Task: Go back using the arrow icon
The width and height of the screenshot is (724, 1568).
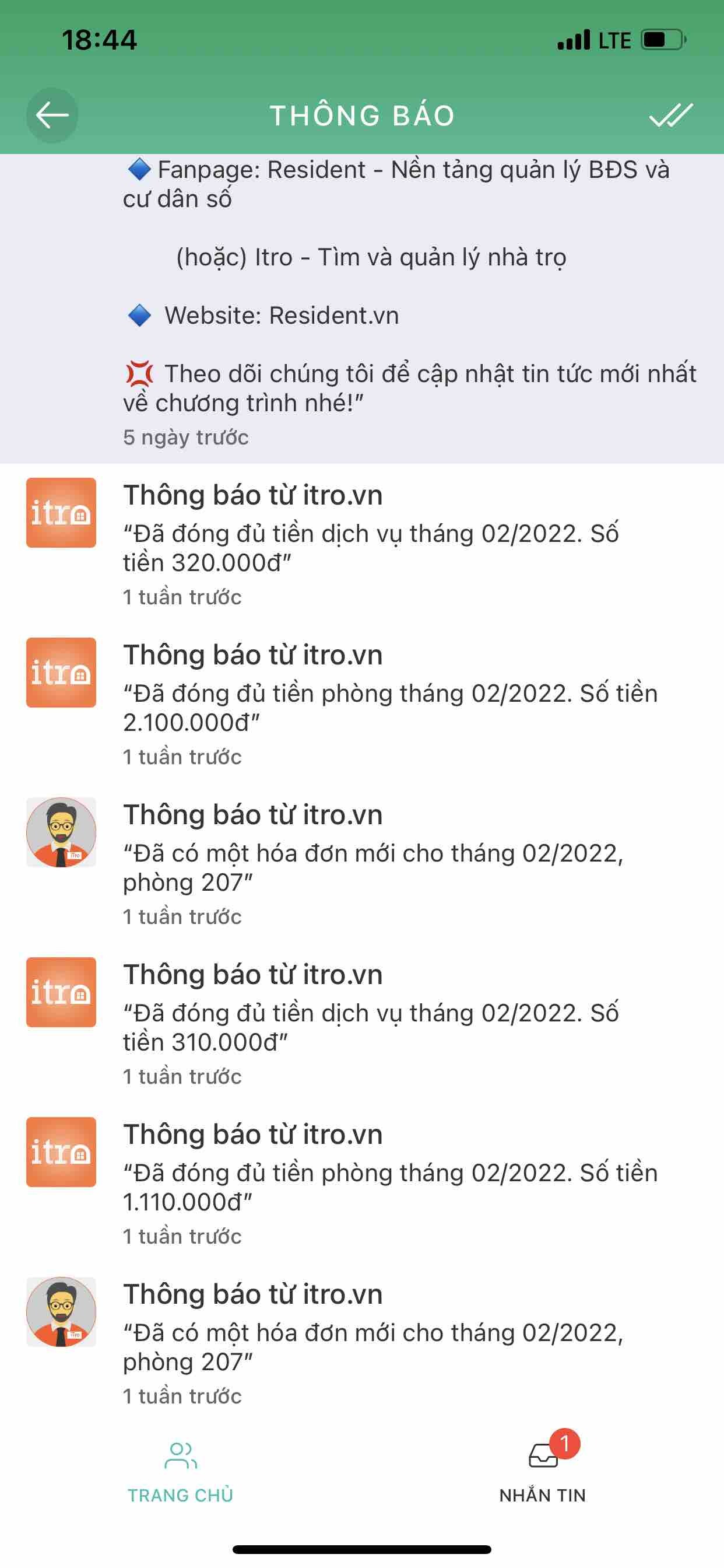Action: pos(52,115)
